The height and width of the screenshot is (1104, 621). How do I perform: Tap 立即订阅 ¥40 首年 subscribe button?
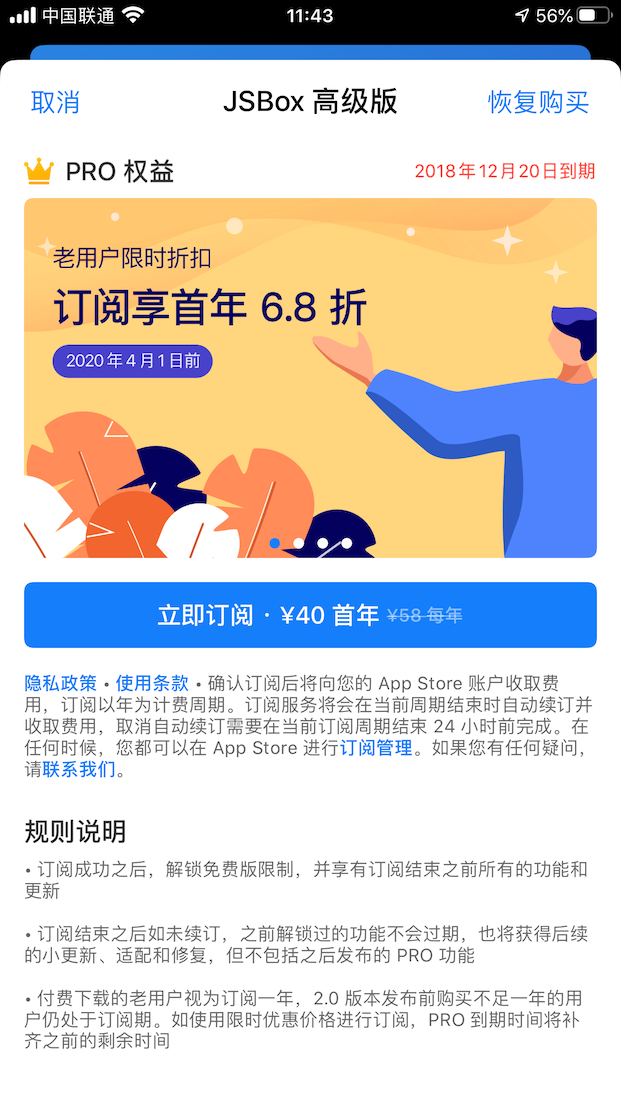click(310, 615)
